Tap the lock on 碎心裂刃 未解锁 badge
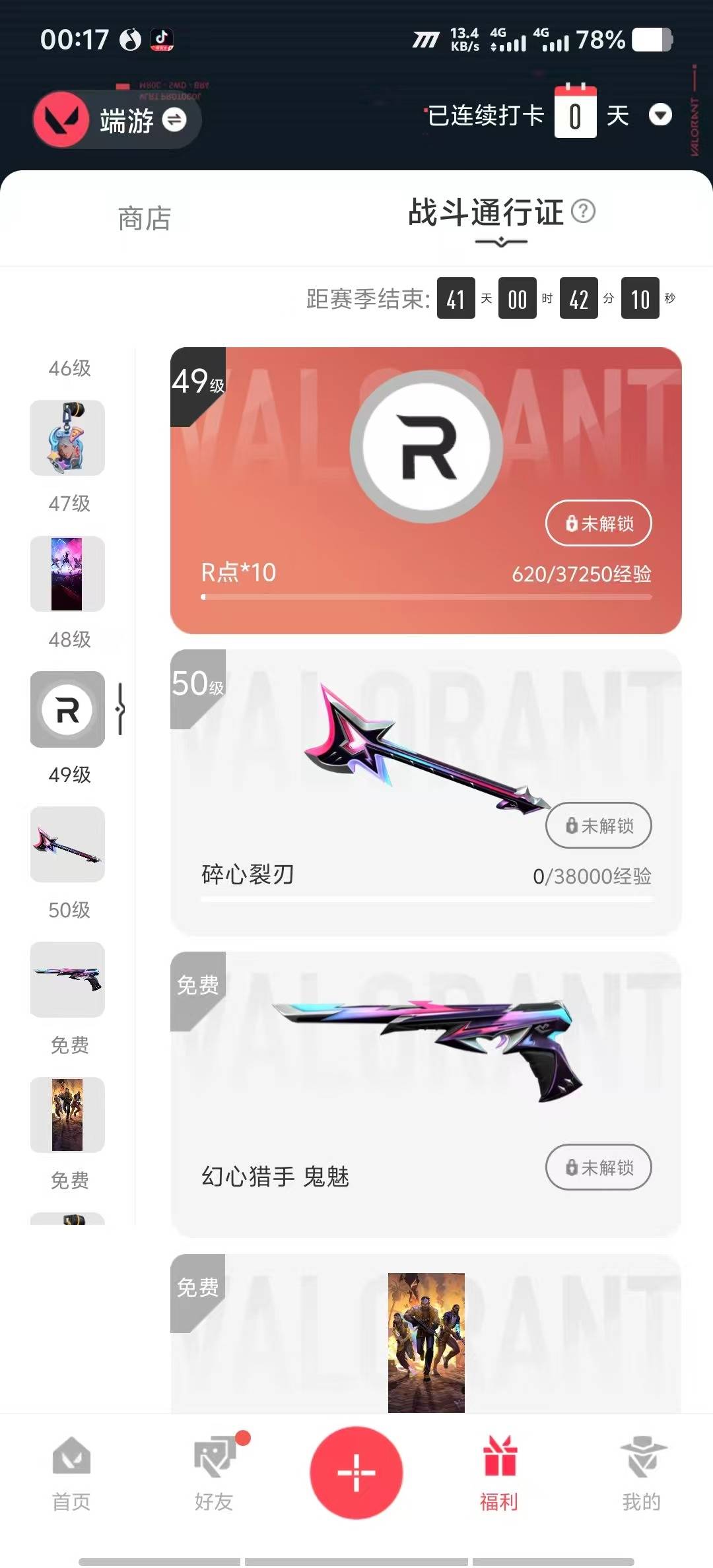713x1568 pixels. pyautogui.click(x=598, y=826)
